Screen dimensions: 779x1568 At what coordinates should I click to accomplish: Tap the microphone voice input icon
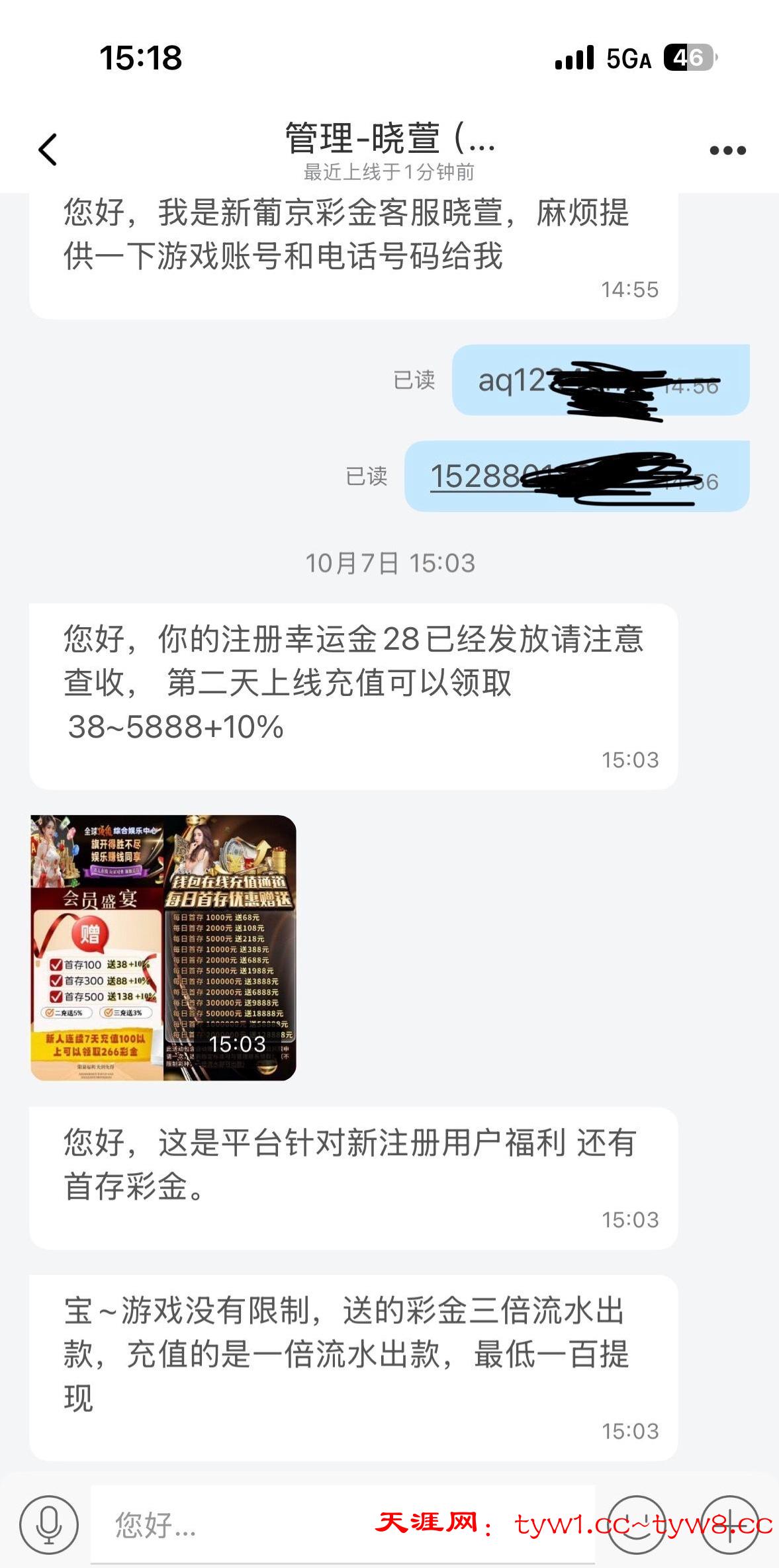tap(49, 1524)
